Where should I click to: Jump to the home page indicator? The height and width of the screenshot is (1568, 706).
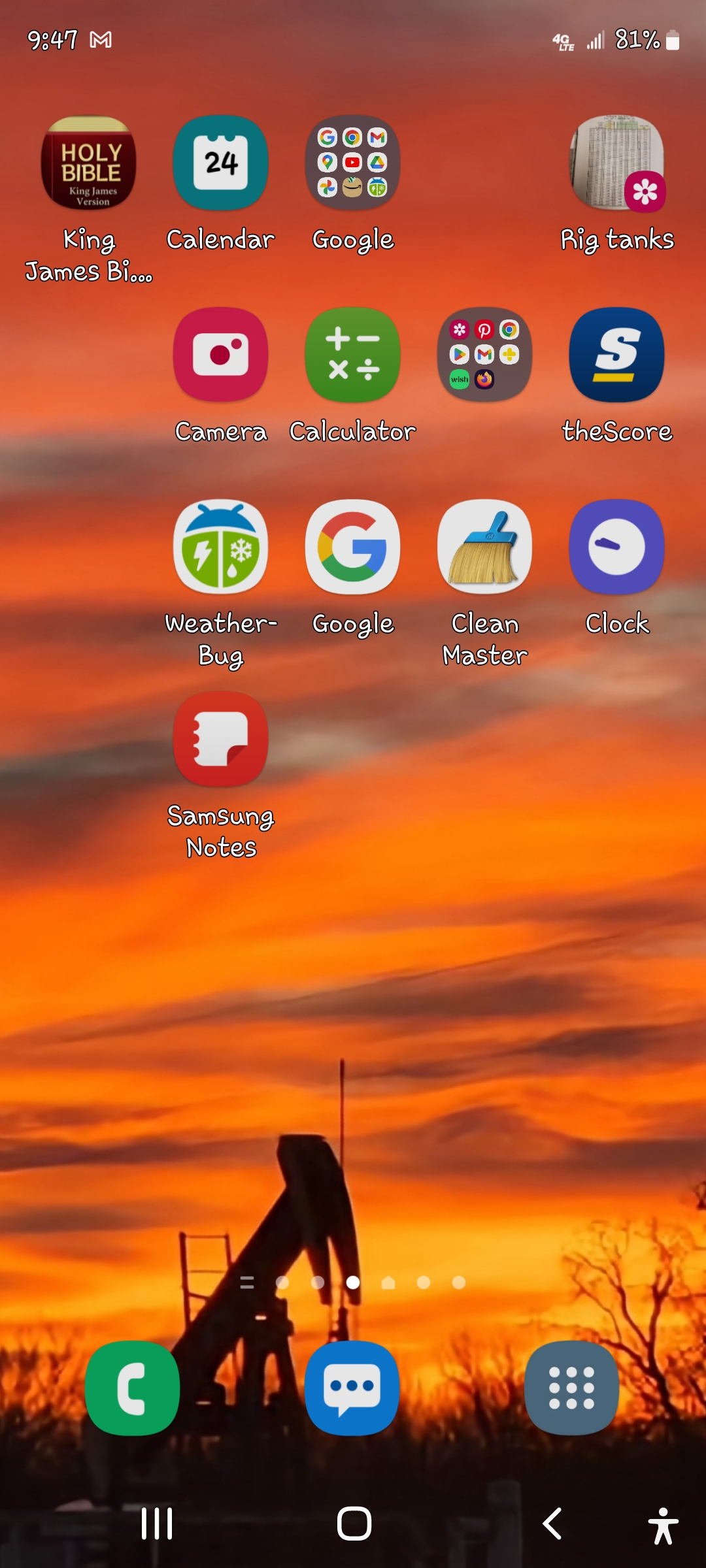pos(388,1282)
